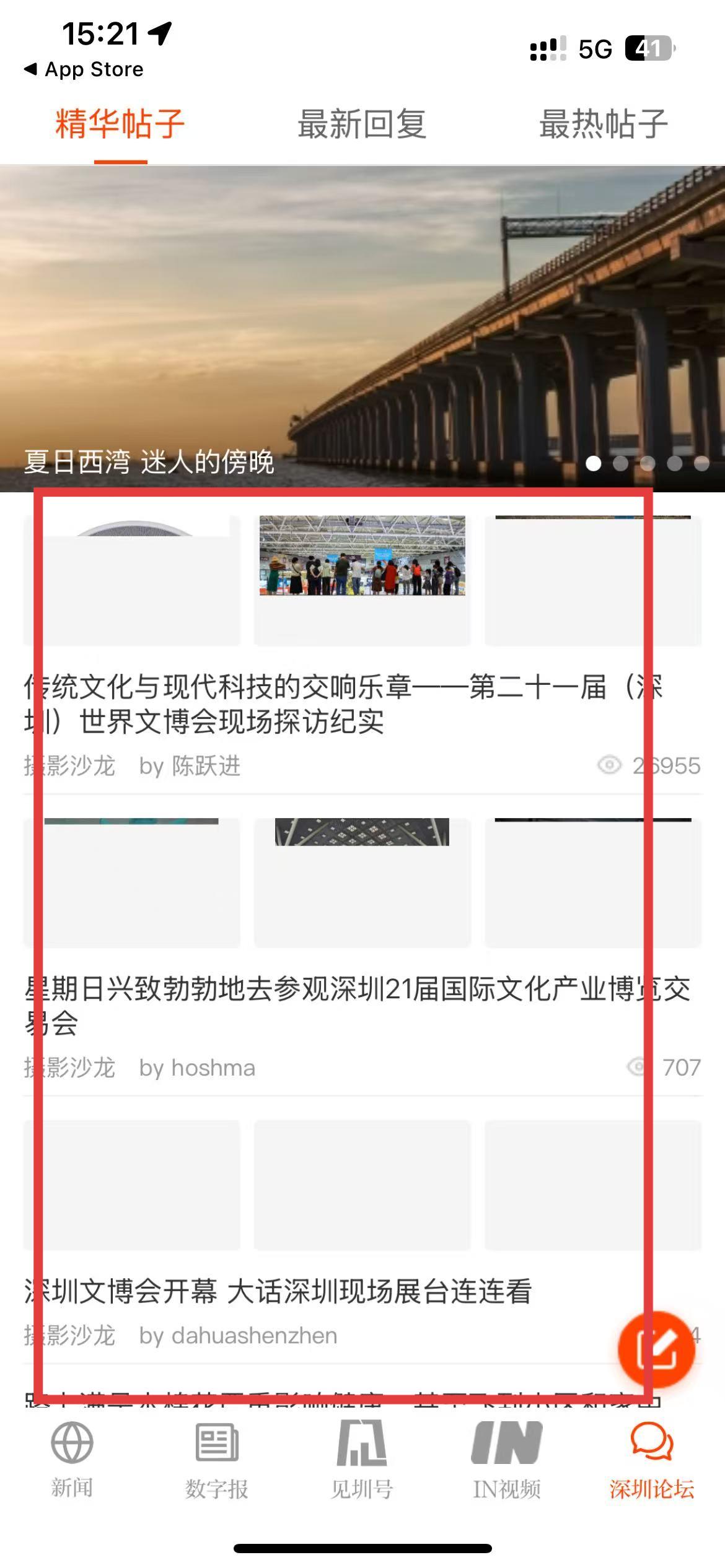725x1568 pixels.
Task: Open the 夏日西湾 迷人的傍晚 banner
Action: point(362,328)
